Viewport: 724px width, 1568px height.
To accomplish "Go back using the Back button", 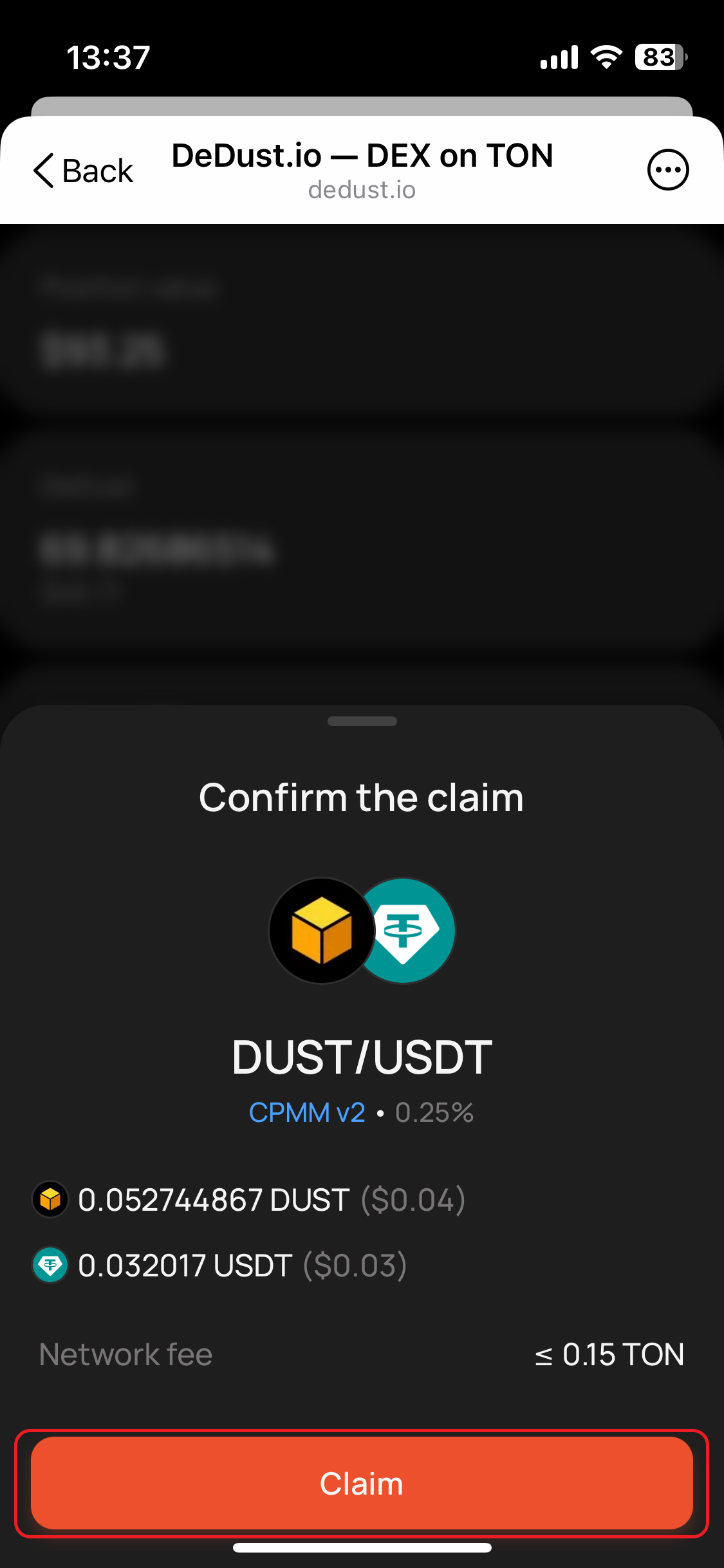I will tap(84, 171).
